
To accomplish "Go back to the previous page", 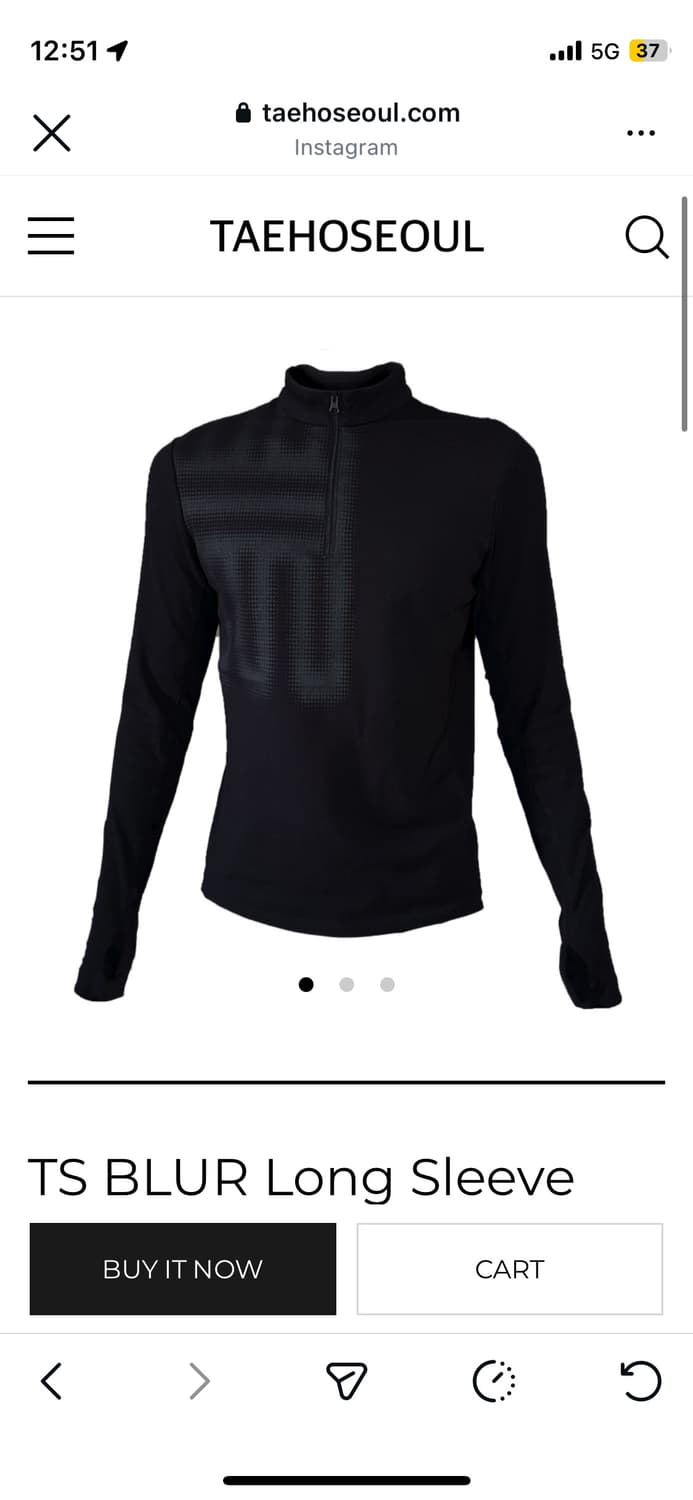I will pyautogui.click(x=52, y=1382).
